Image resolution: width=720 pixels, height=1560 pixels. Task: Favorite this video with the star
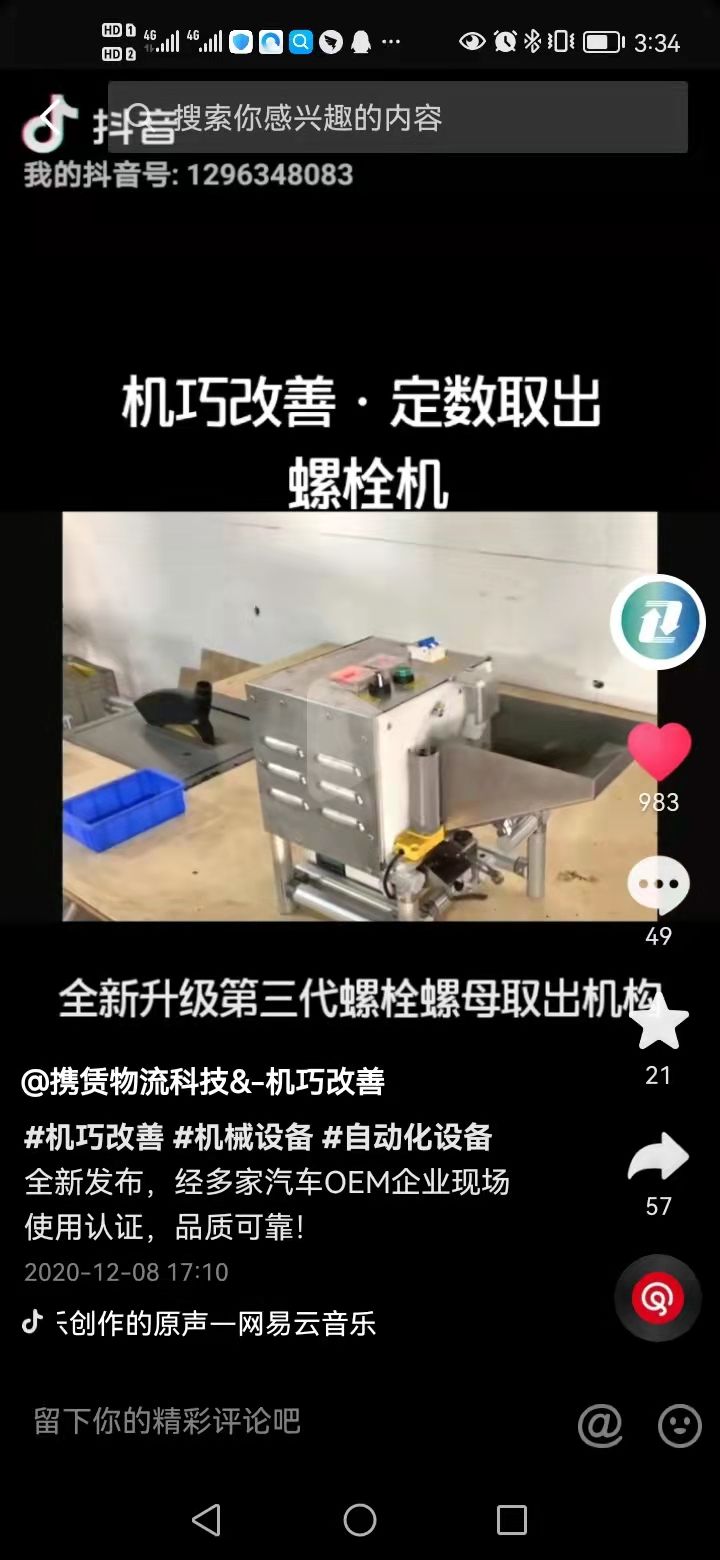[x=658, y=1024]
